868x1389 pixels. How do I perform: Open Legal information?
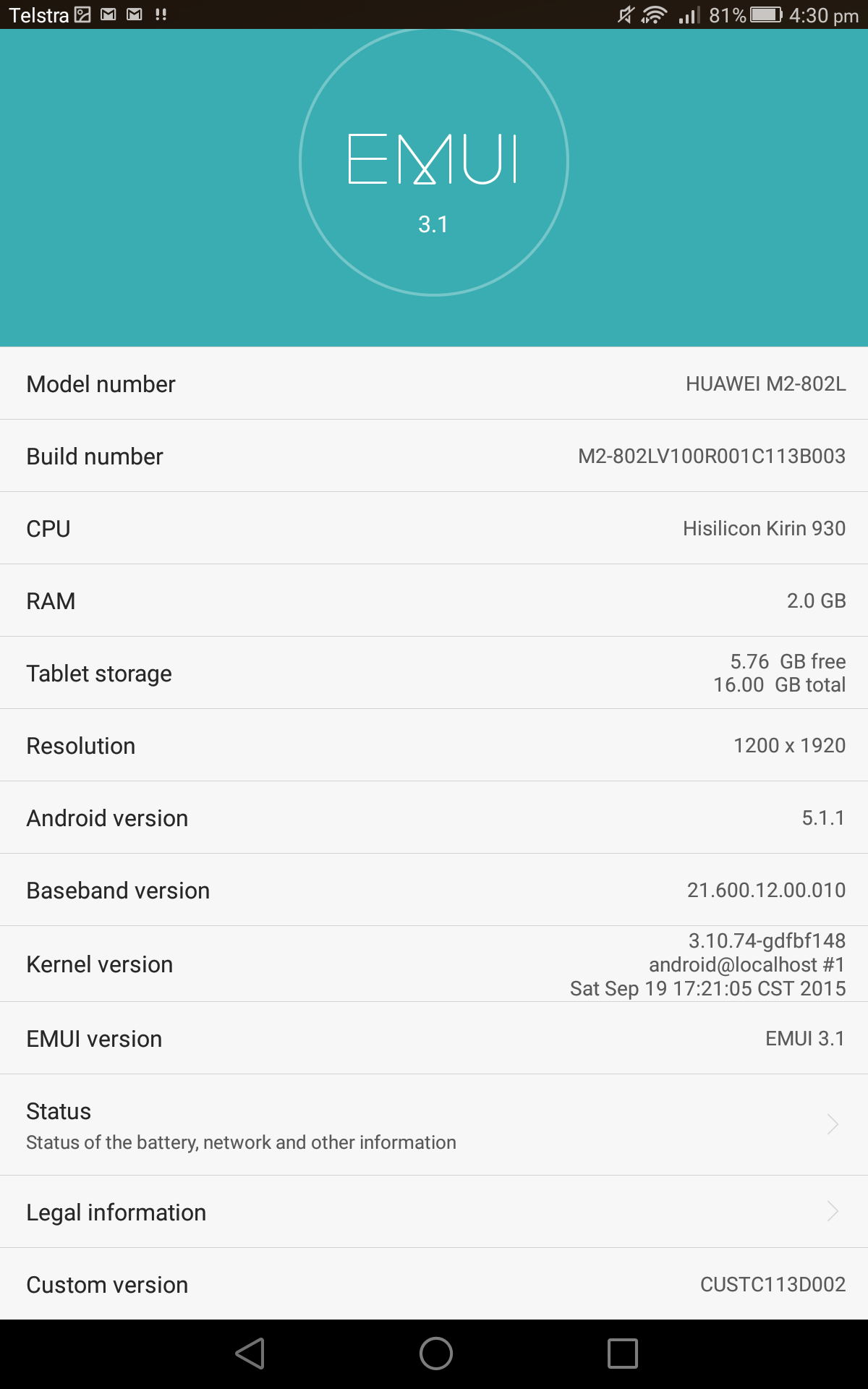coord(434,1212)
